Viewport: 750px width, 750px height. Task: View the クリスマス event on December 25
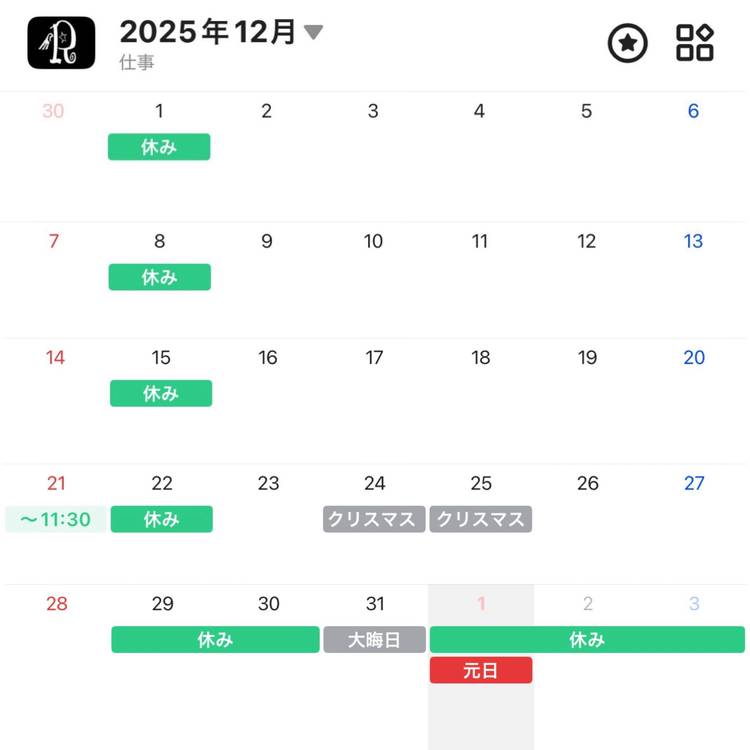point(481,520)
